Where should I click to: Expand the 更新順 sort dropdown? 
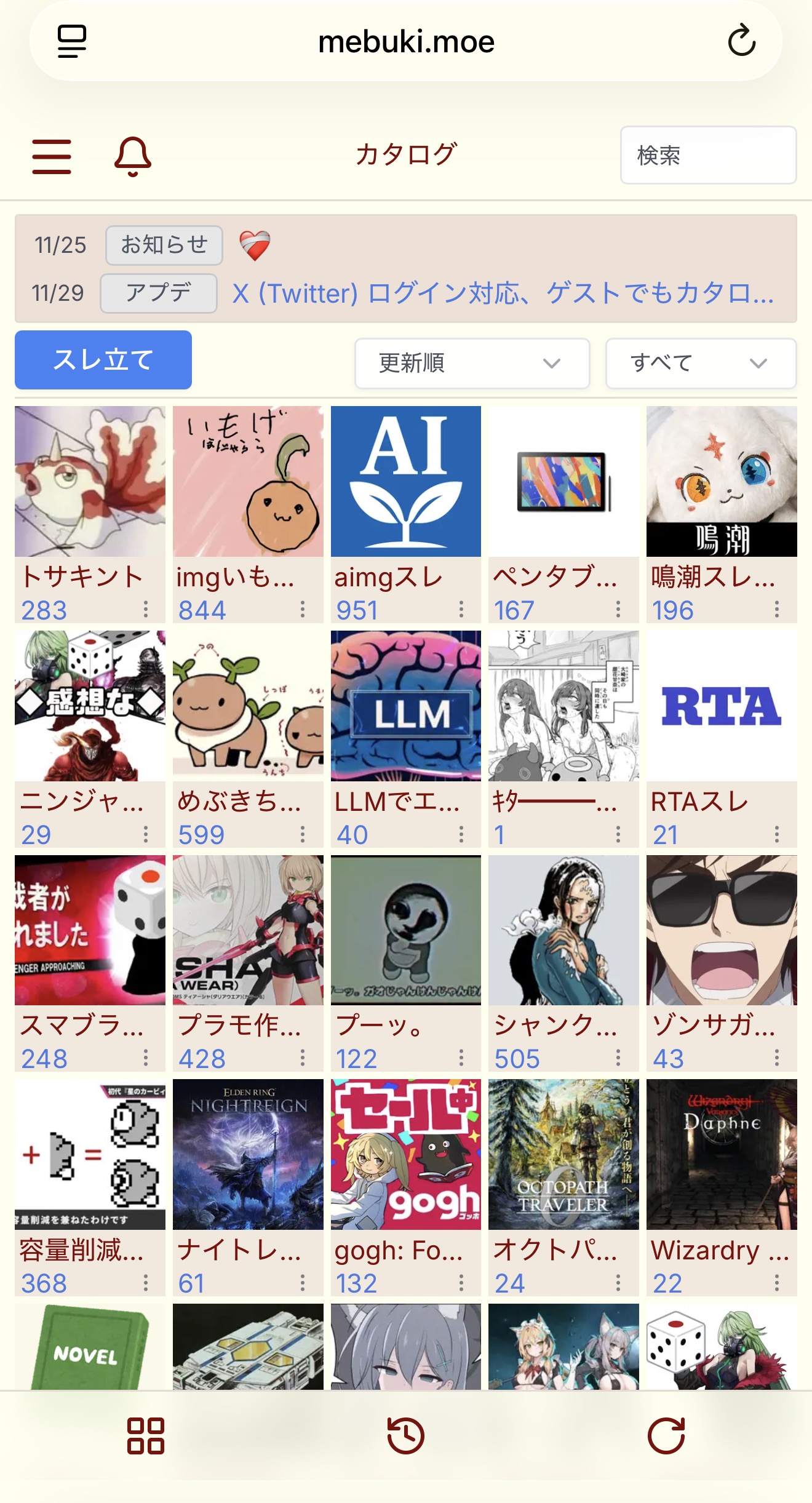pyautogui.click(x=472, y=363)
